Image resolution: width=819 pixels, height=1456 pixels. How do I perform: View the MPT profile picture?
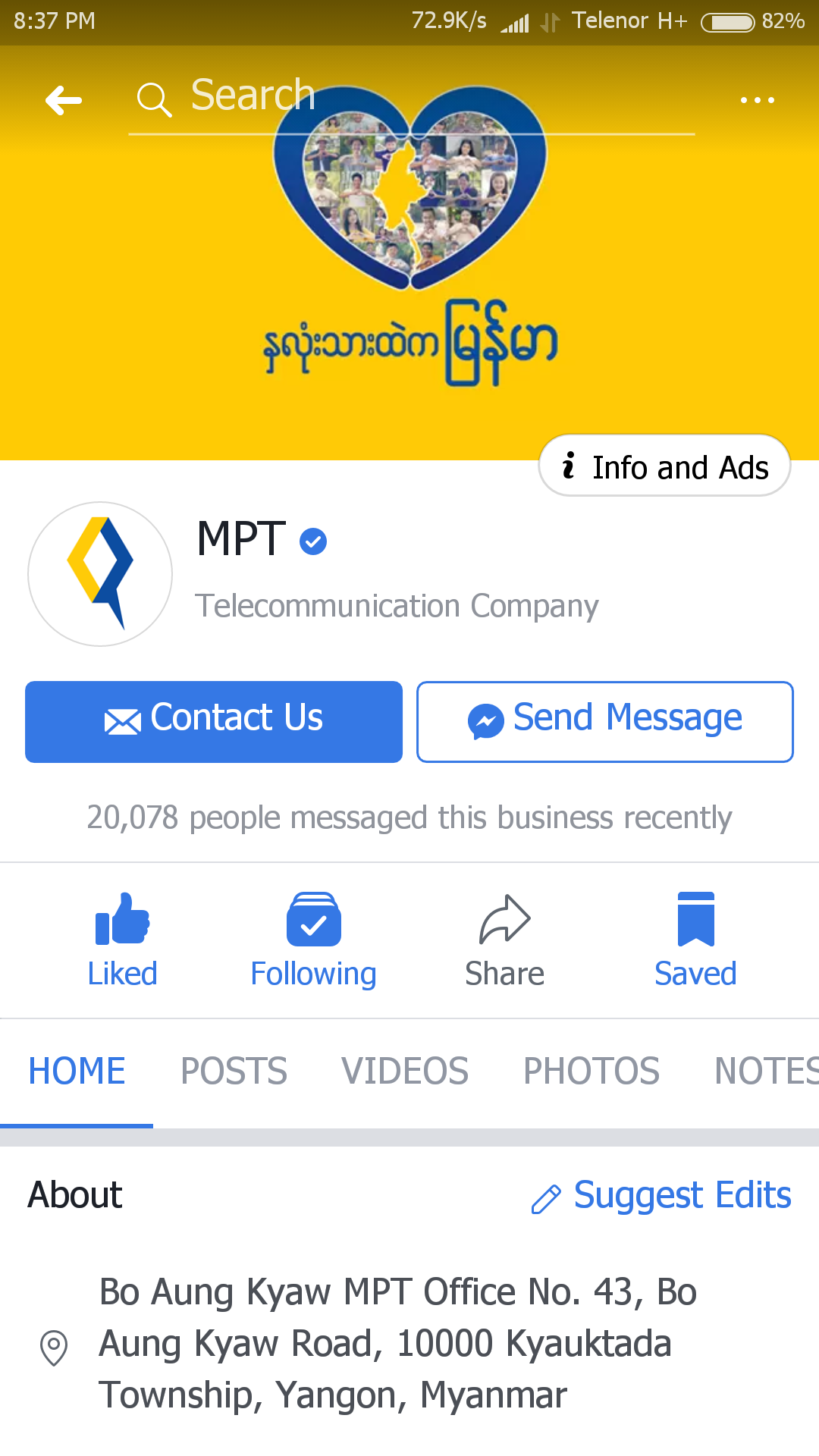(100, 574)
